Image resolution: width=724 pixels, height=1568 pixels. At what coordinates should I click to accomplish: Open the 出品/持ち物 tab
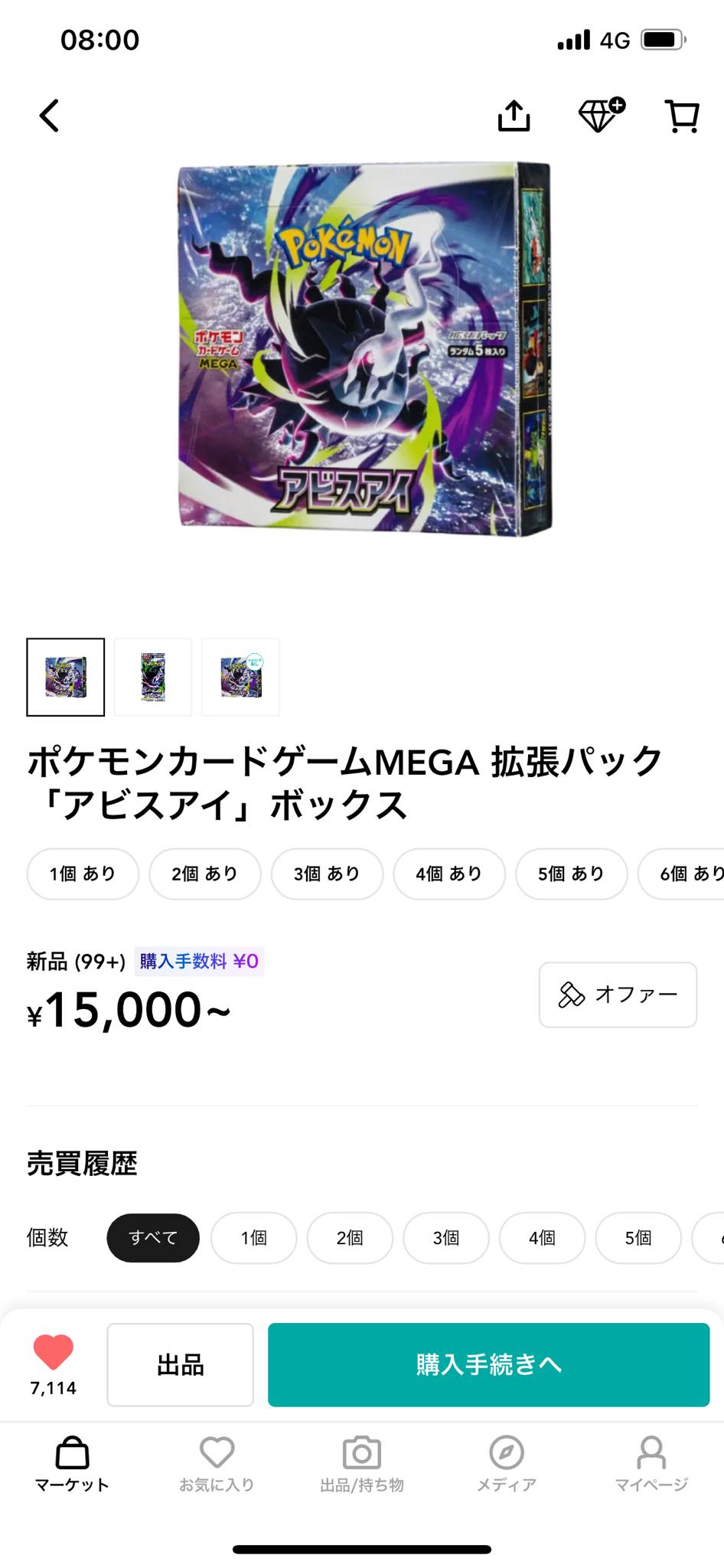362,1464
